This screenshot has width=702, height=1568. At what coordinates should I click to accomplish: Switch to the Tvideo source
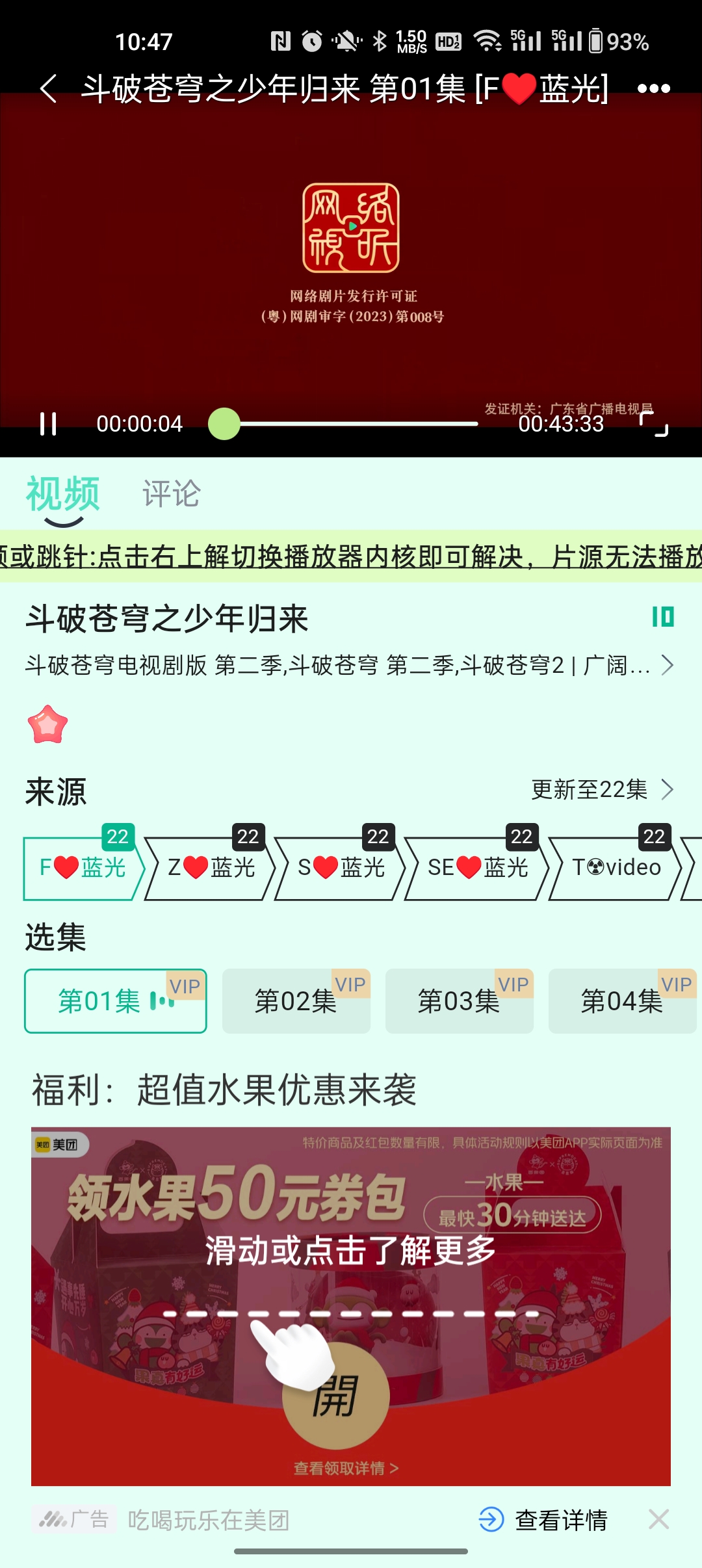(x=615, y=868)
